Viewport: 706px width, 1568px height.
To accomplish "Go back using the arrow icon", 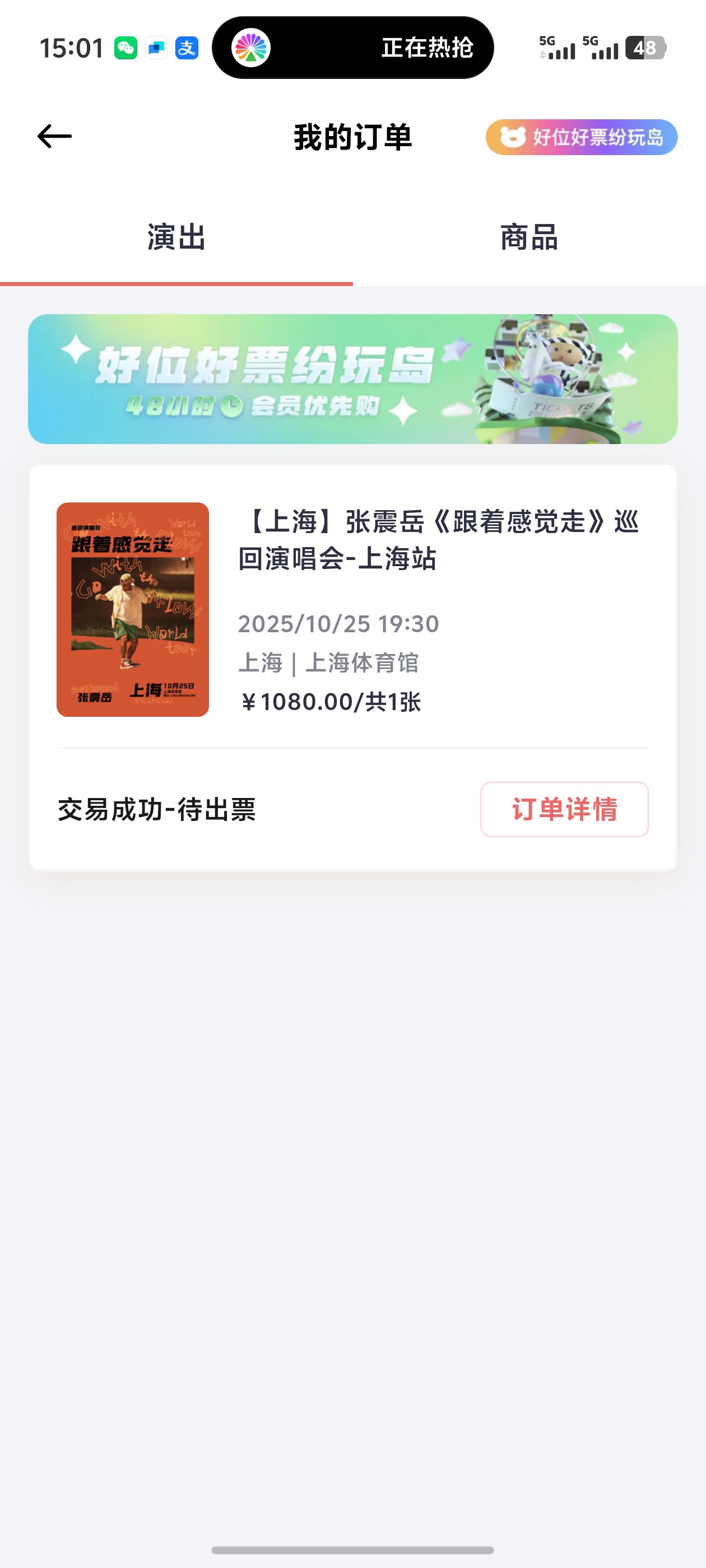I will tap(54, 136).
